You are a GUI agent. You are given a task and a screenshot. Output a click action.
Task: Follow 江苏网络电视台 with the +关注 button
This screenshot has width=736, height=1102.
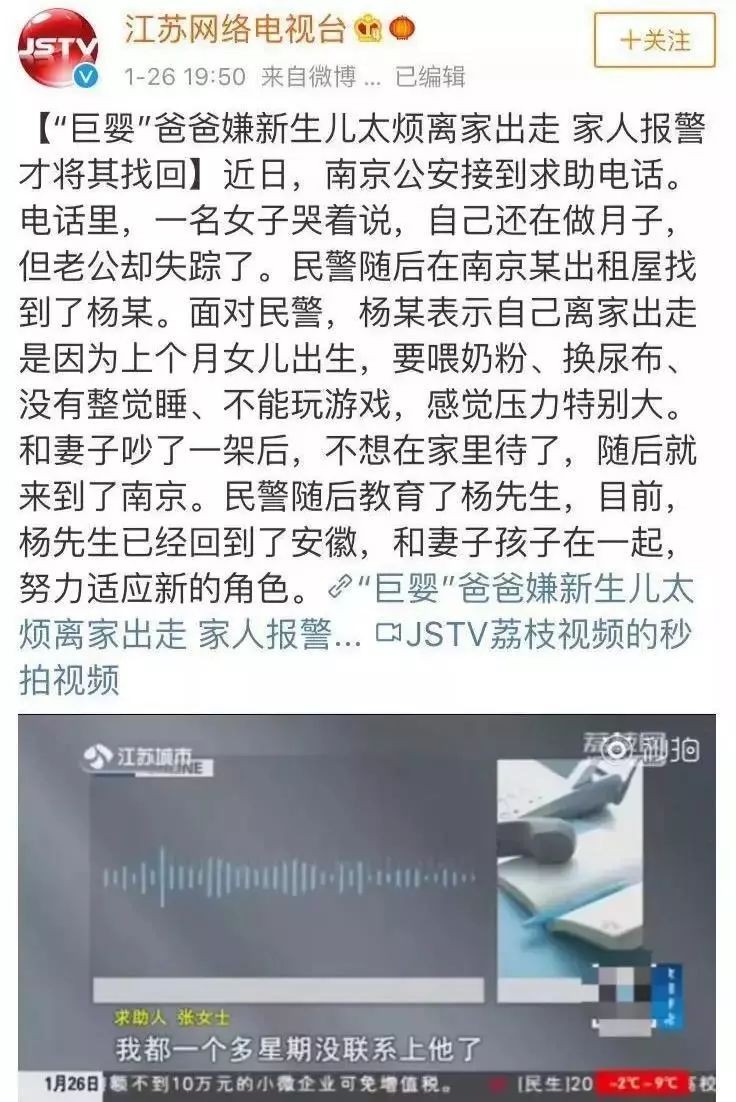click(655, 40)
